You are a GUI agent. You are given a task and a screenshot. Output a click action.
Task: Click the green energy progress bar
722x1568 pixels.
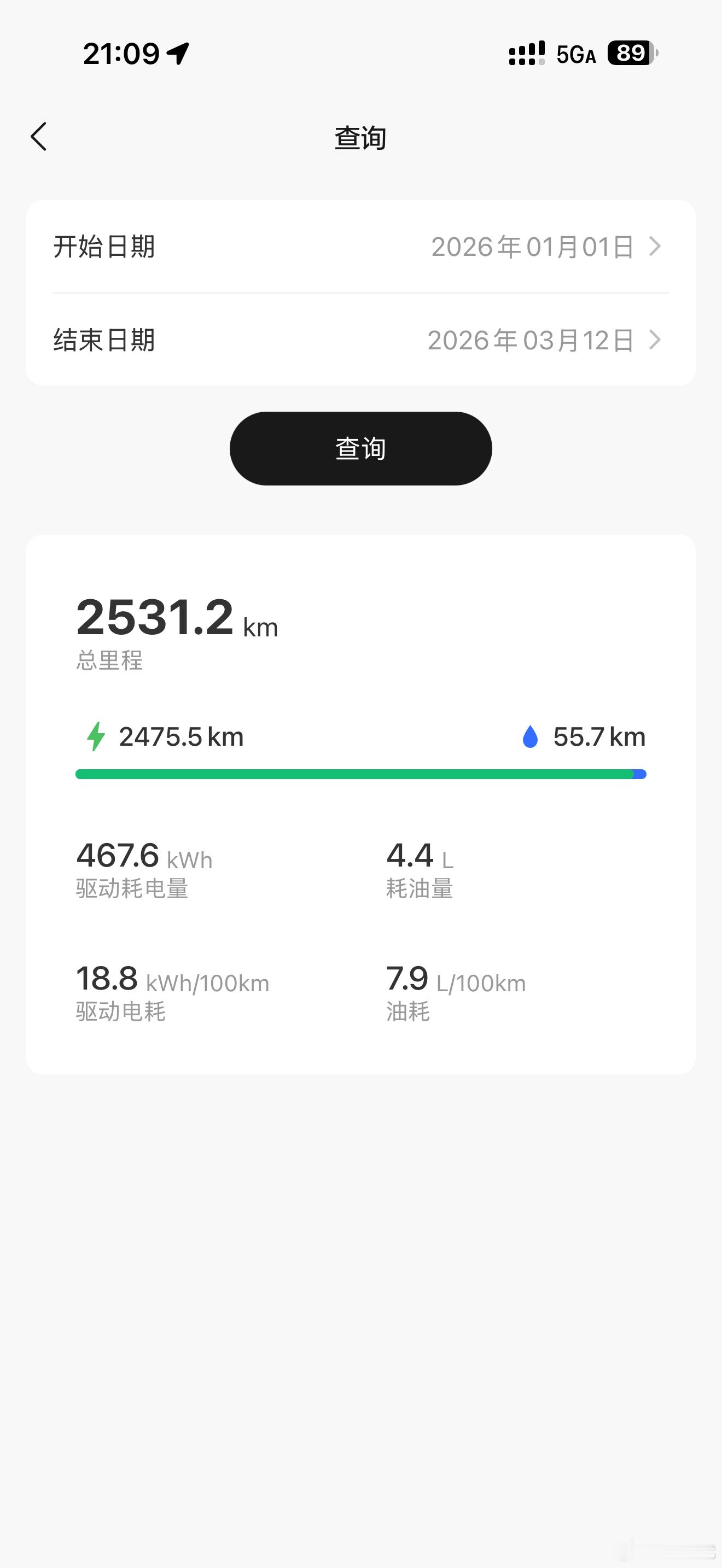(361, 773)
